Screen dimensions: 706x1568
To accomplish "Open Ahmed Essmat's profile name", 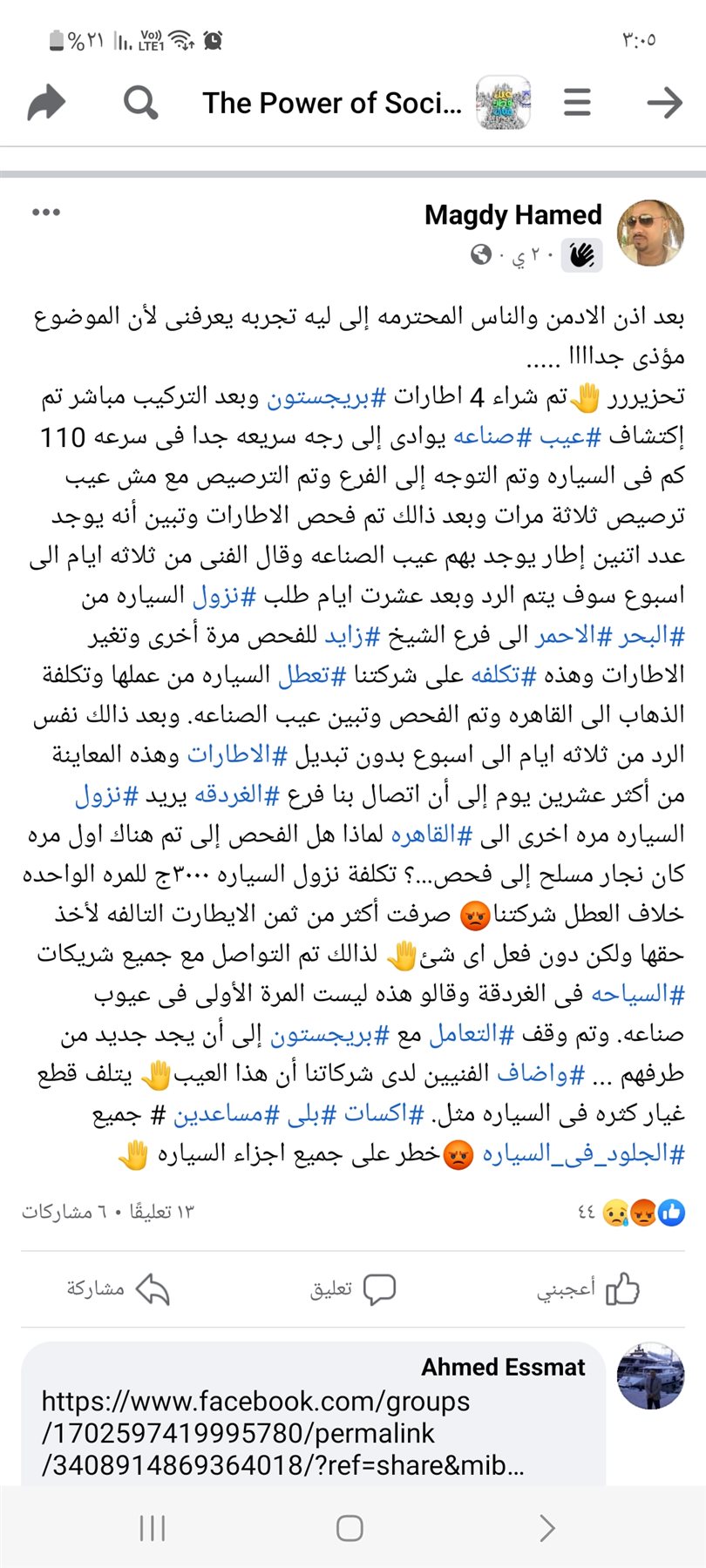I will [x=503, y=1368].
